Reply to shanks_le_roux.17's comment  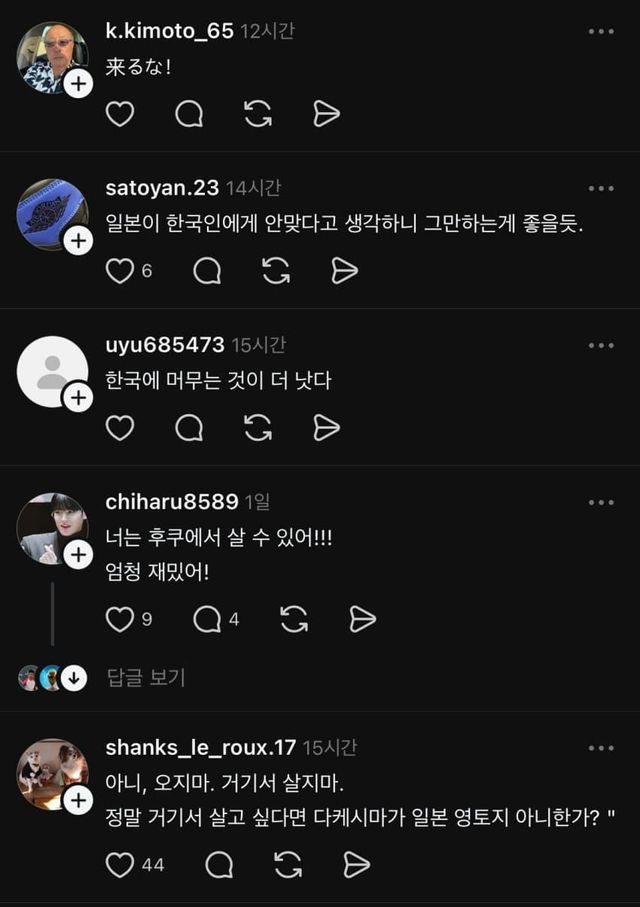[x=218, y=864]
